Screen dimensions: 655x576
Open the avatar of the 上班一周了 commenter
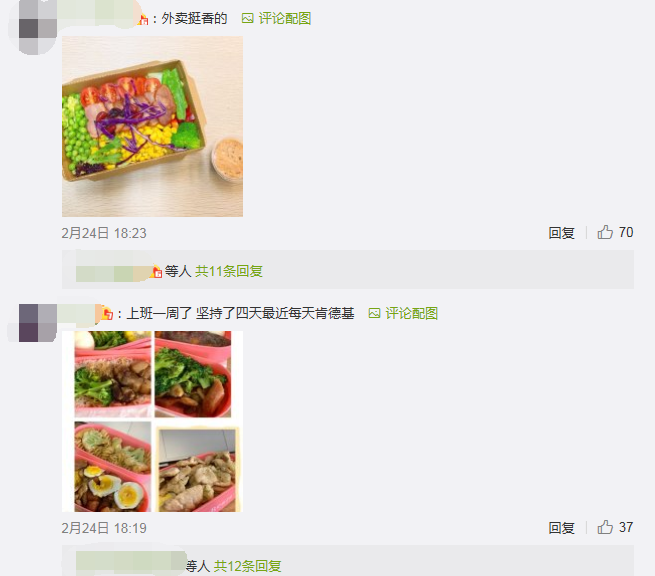click(38, 322)
